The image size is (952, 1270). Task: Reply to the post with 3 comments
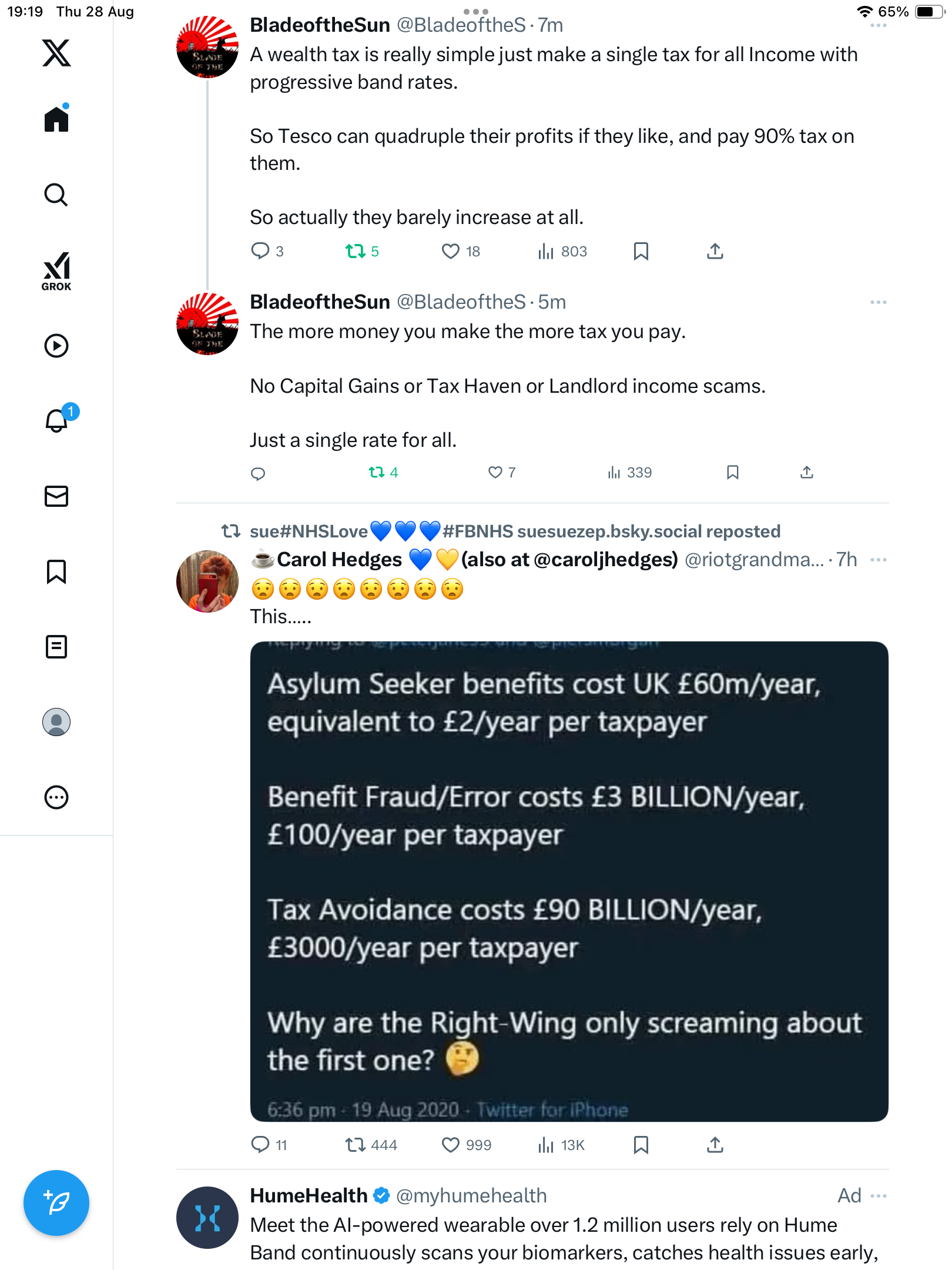pyautogui.click(x=260, y=252)
